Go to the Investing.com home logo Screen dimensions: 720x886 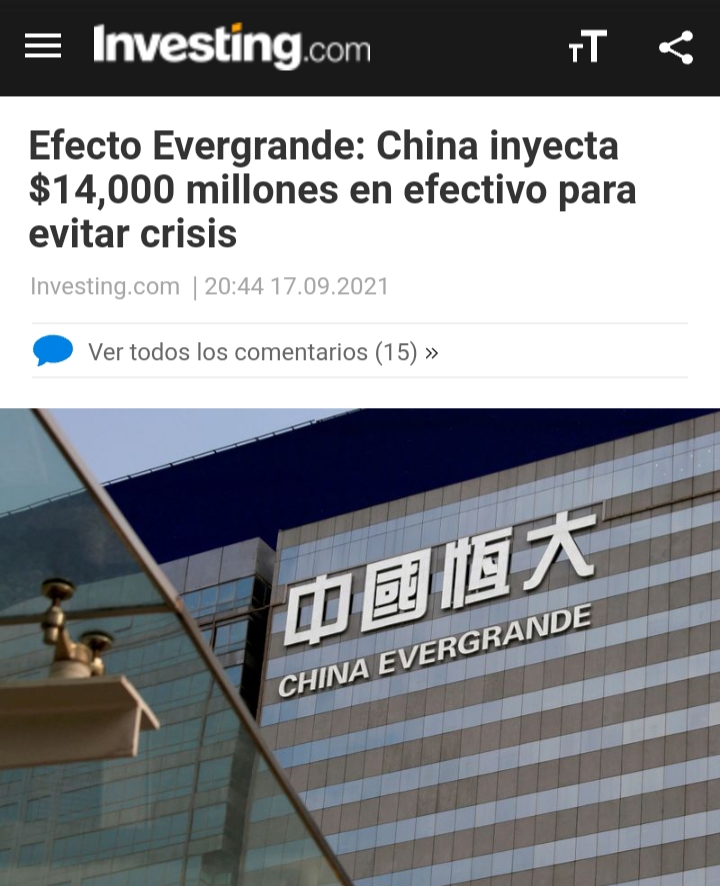click(x=232, y=46)
